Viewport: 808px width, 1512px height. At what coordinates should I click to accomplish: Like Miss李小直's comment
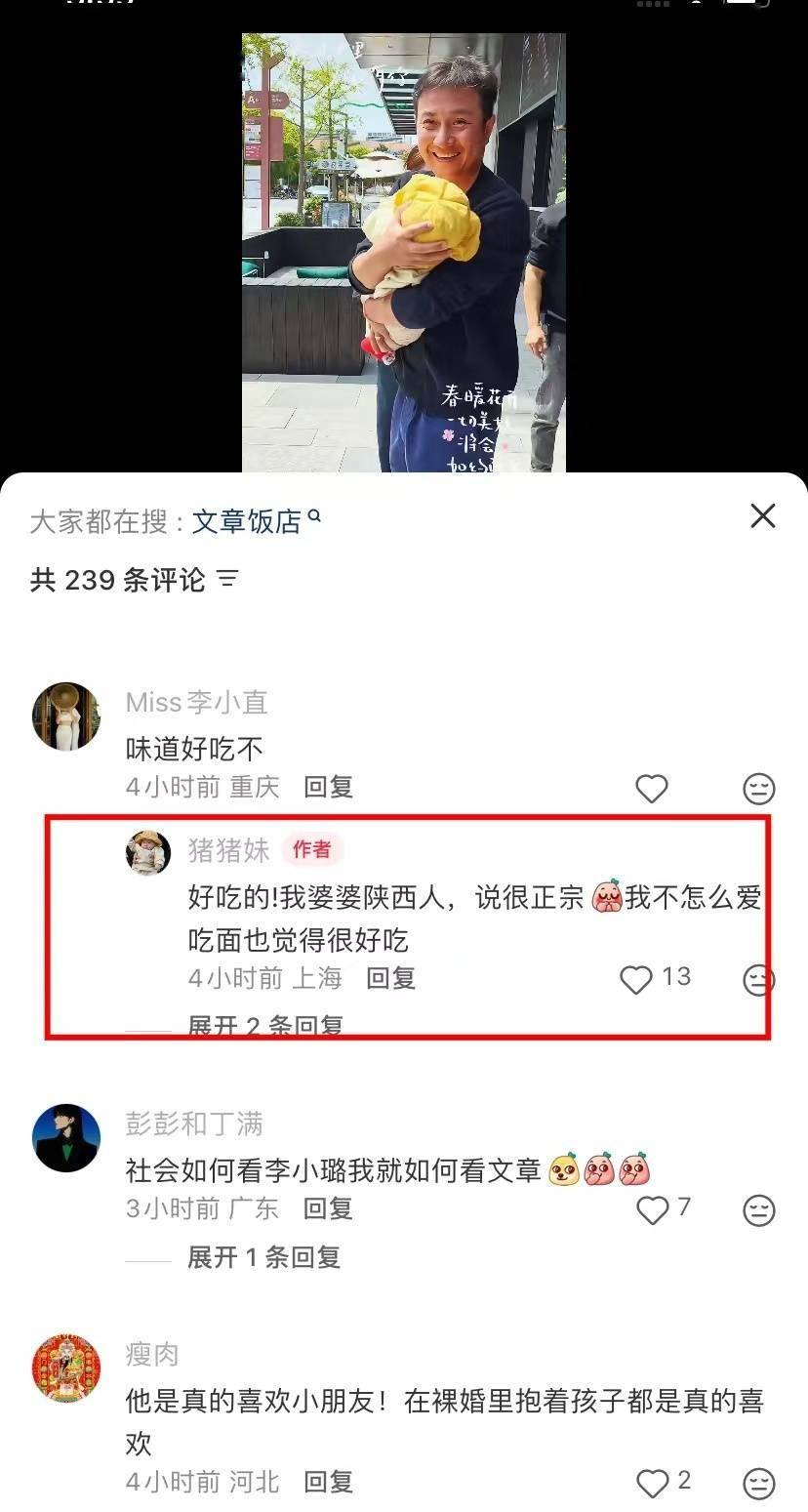(652, 788)
